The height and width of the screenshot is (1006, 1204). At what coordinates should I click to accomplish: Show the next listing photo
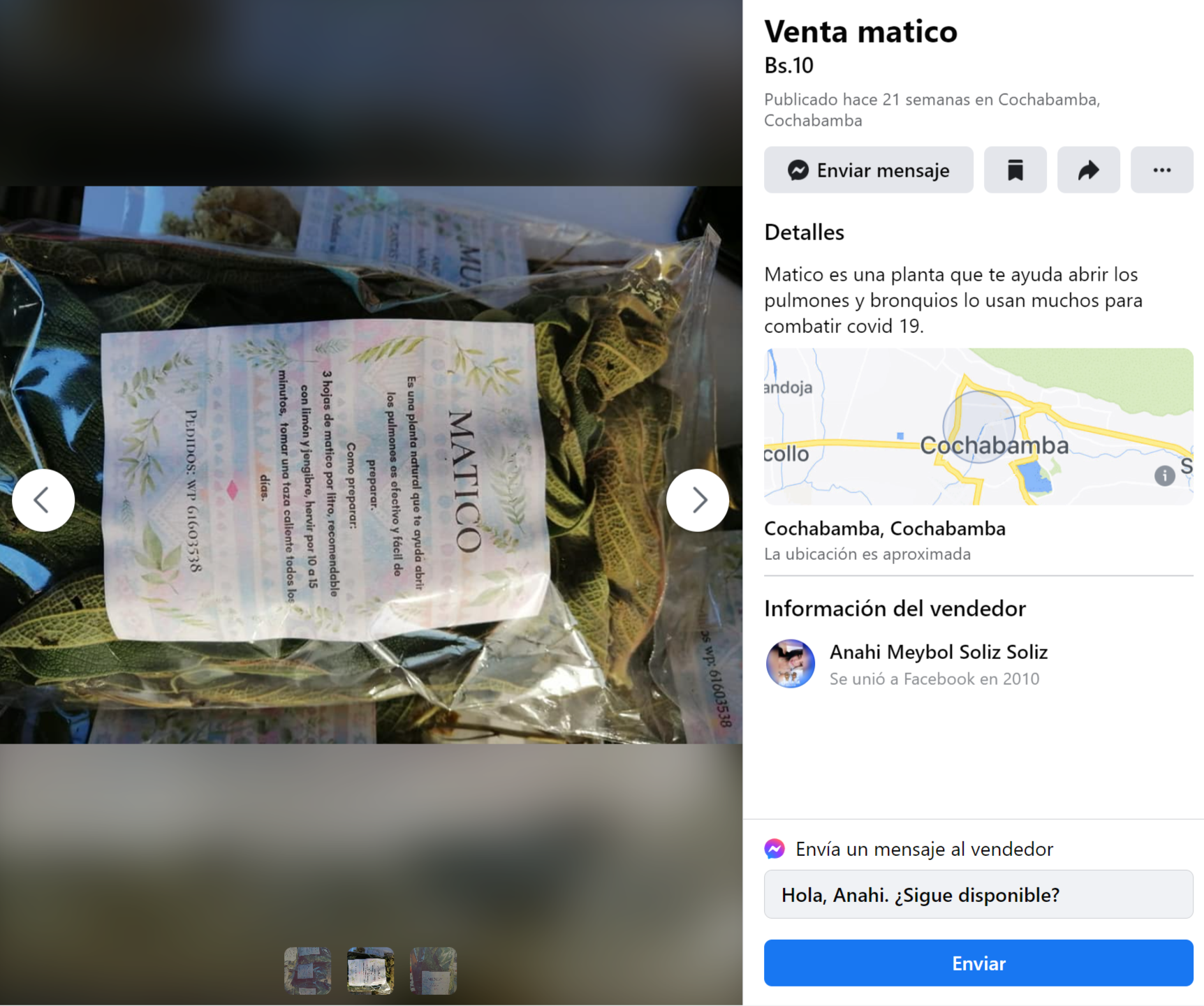point(698,500)
